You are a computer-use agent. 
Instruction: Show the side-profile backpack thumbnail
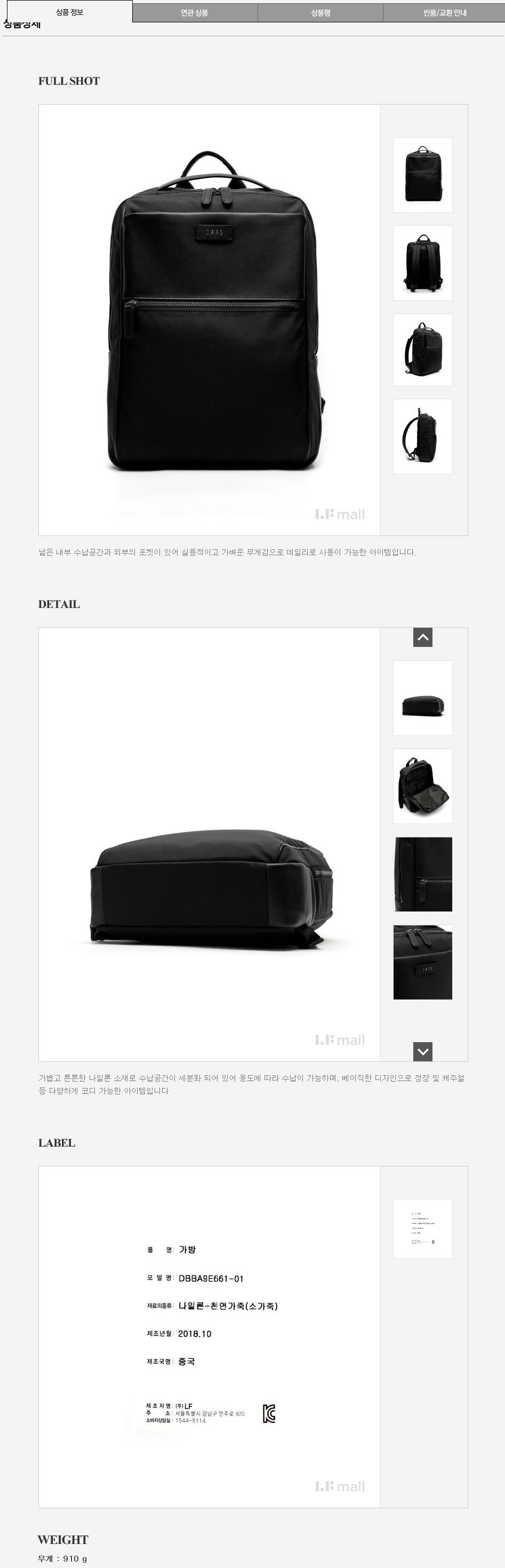point(422,436)
